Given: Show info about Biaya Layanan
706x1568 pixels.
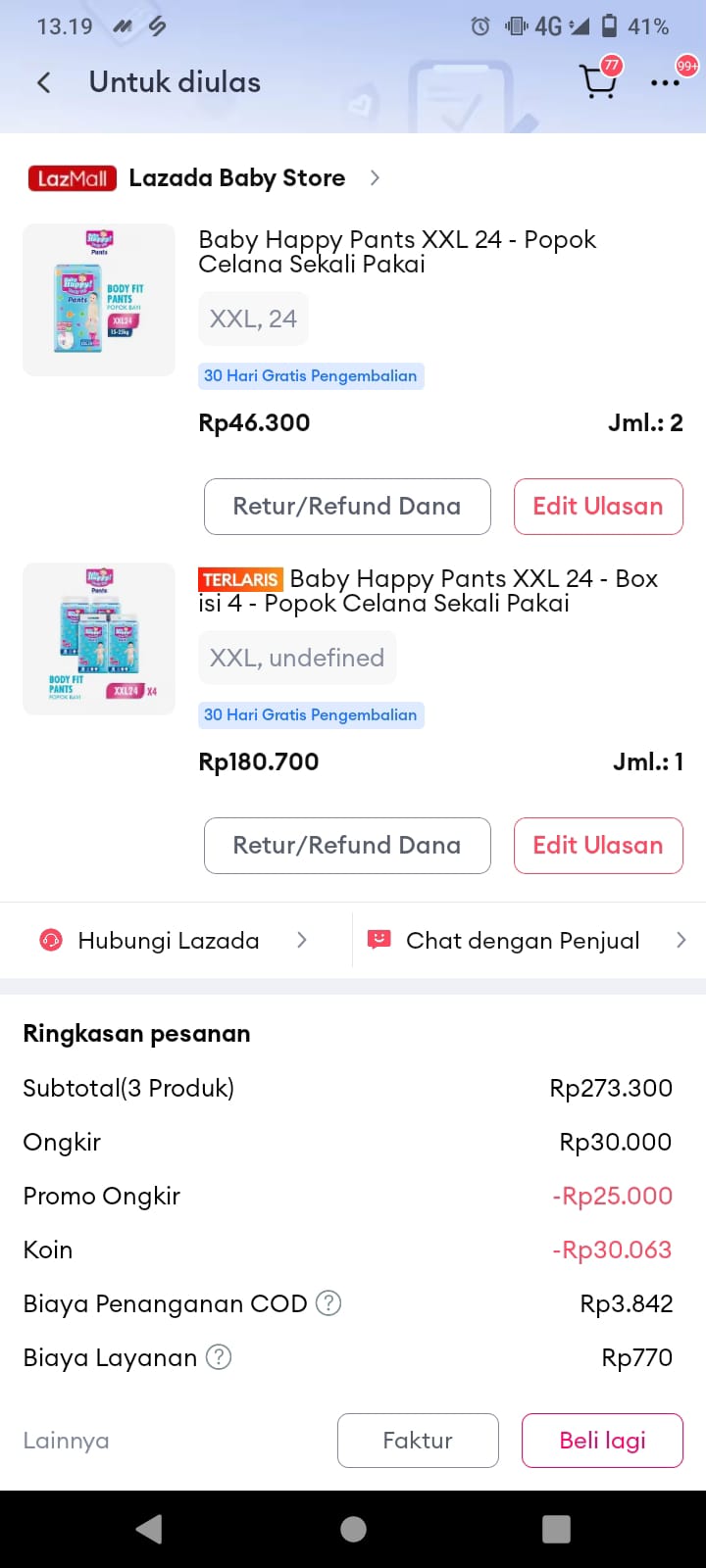Looking at the screenshot, I should 220,1357.
